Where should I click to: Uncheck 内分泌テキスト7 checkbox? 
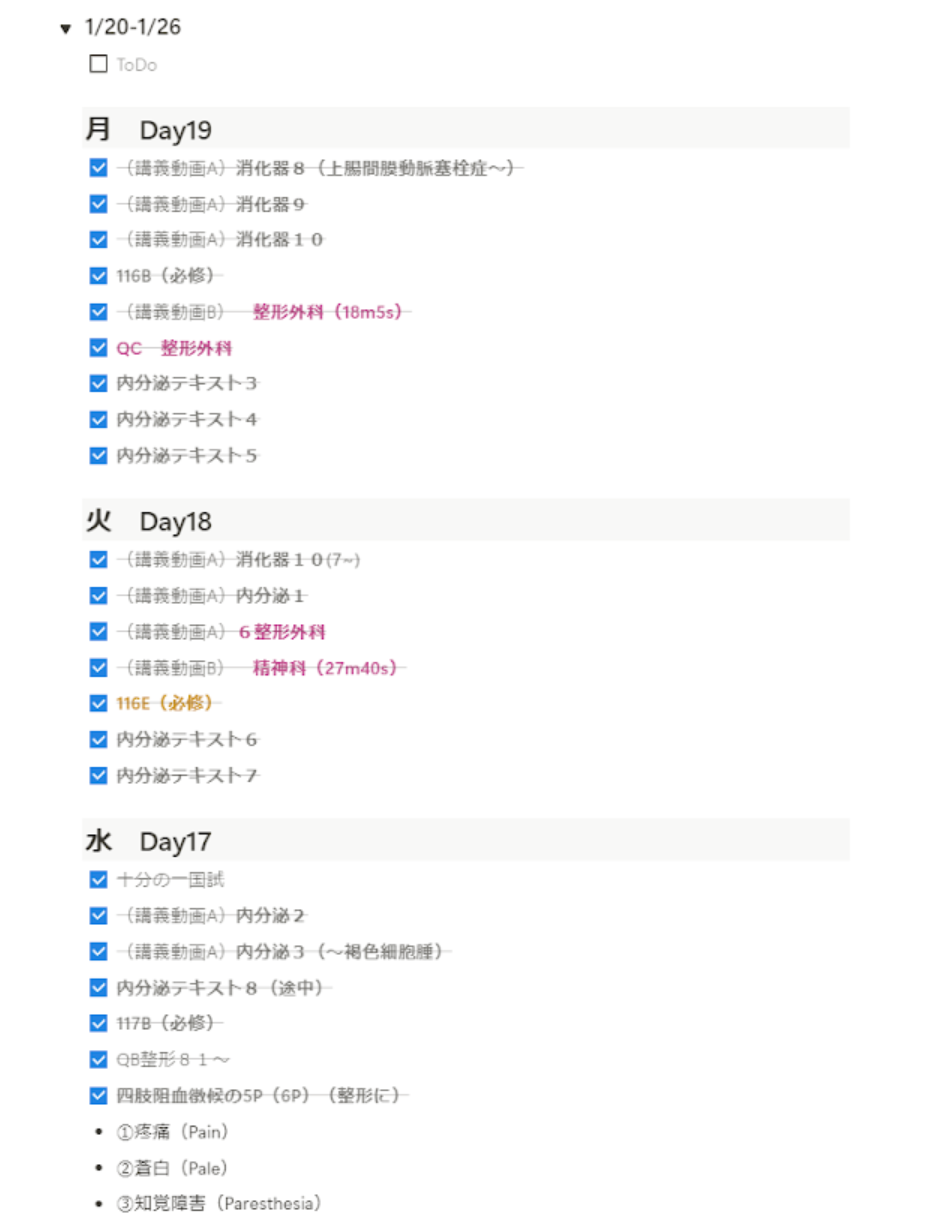coord(98,775)
